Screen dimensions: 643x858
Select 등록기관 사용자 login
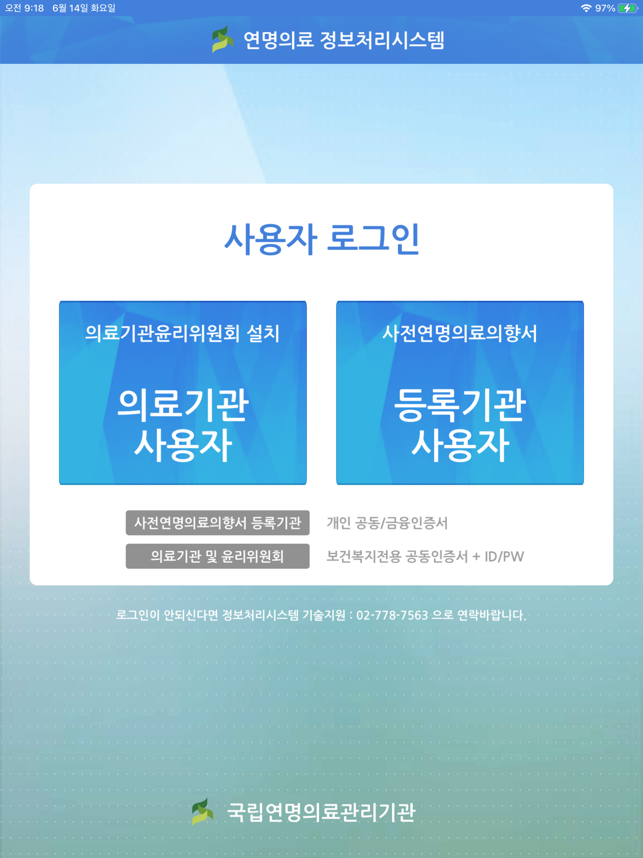[460, 393]
